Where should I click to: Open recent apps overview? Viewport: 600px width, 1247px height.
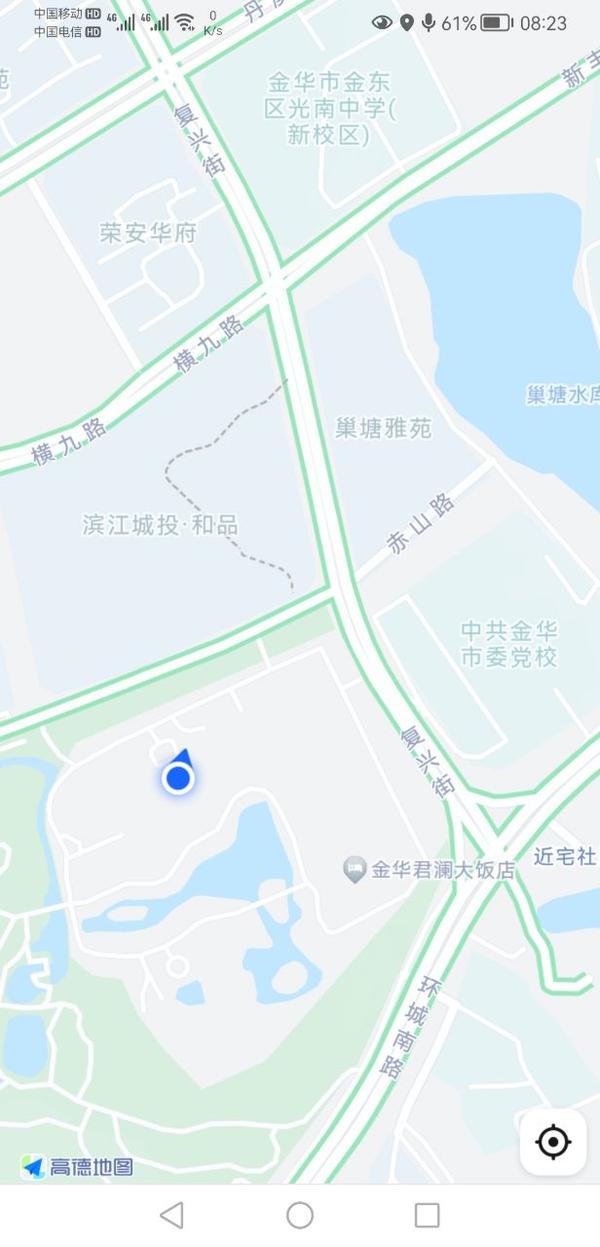(427, 1215)
